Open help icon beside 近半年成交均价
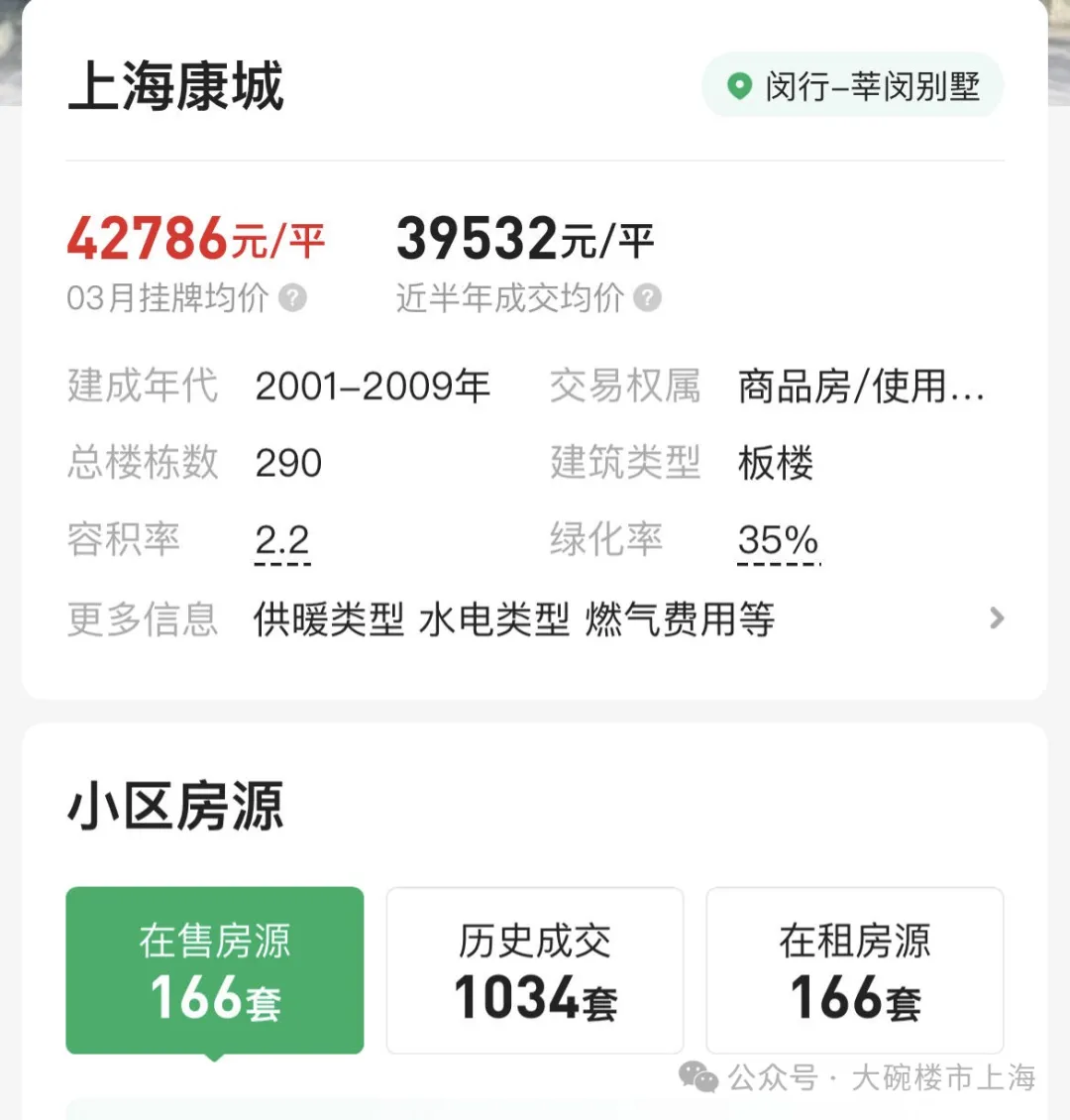The image size is (1070, 1120). (649, 297)
